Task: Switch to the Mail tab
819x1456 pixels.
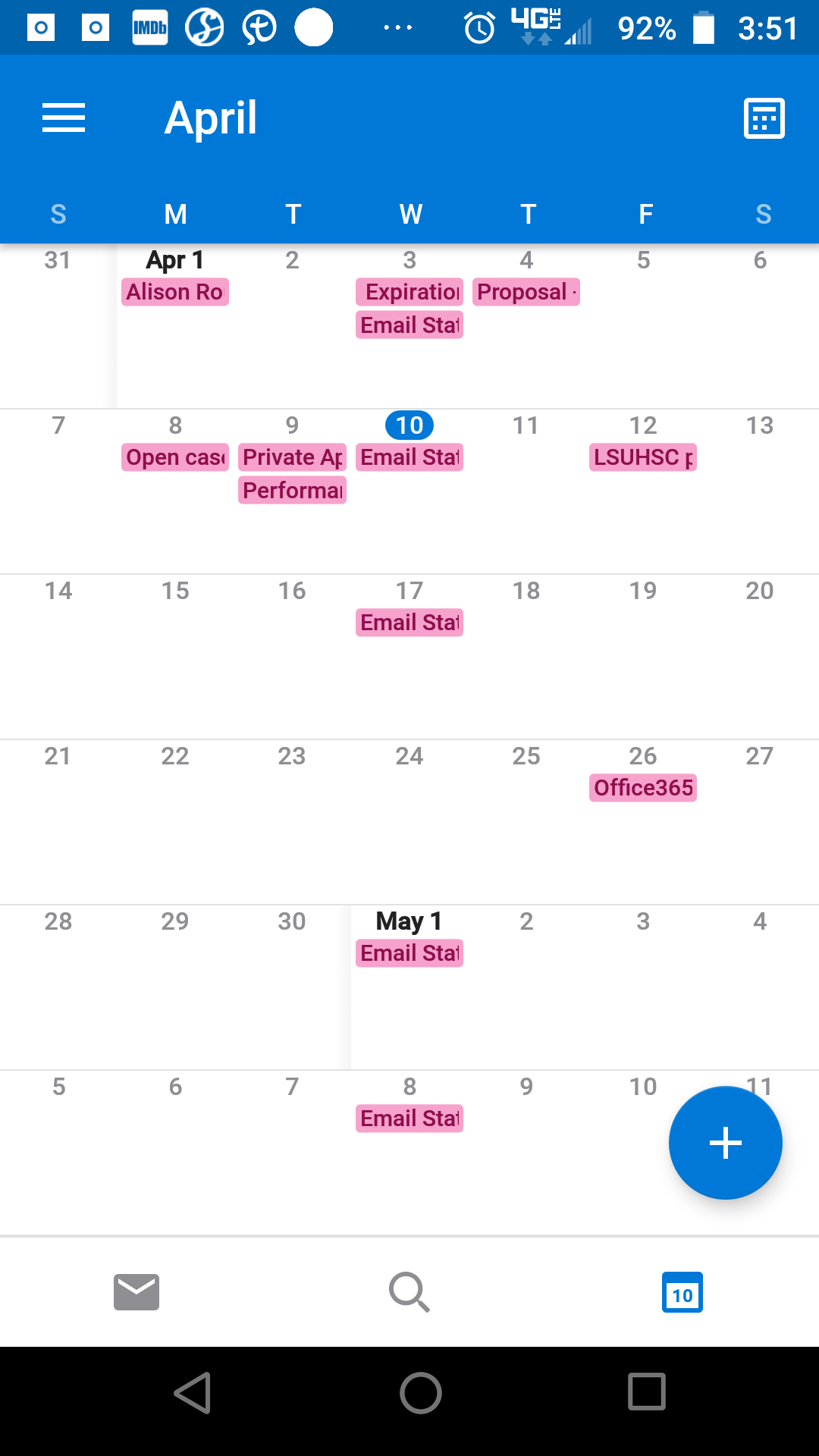Action: pyautogui.click(x=136, y=1292)
